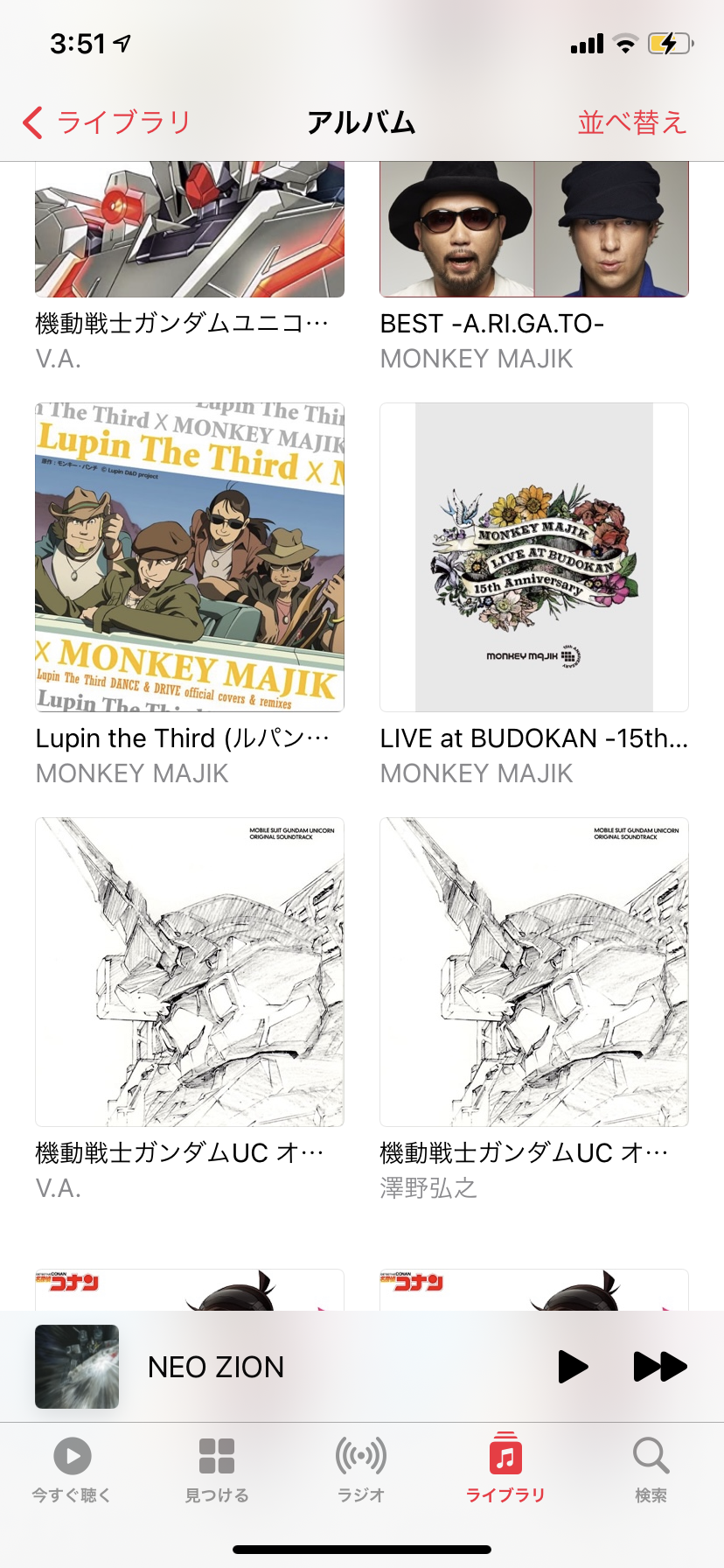Image resolution: width=724 pixels, height=1568 pixels.
Task: Open LIVE at BUDOKAN -15th album
Action: point(533,557)
